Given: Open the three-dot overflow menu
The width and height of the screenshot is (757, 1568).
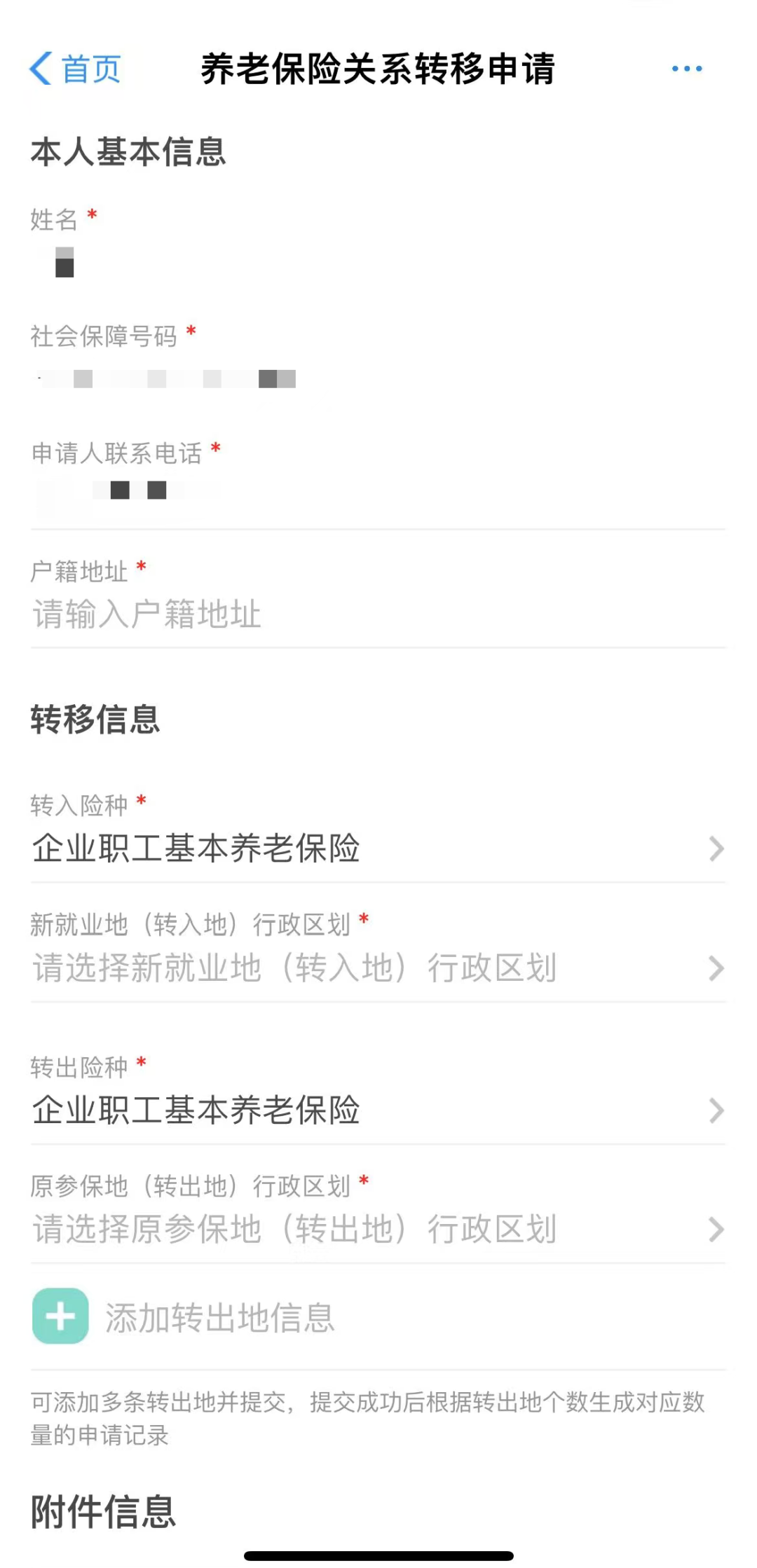Looking at the screenshot, I should tap(686, 69).
